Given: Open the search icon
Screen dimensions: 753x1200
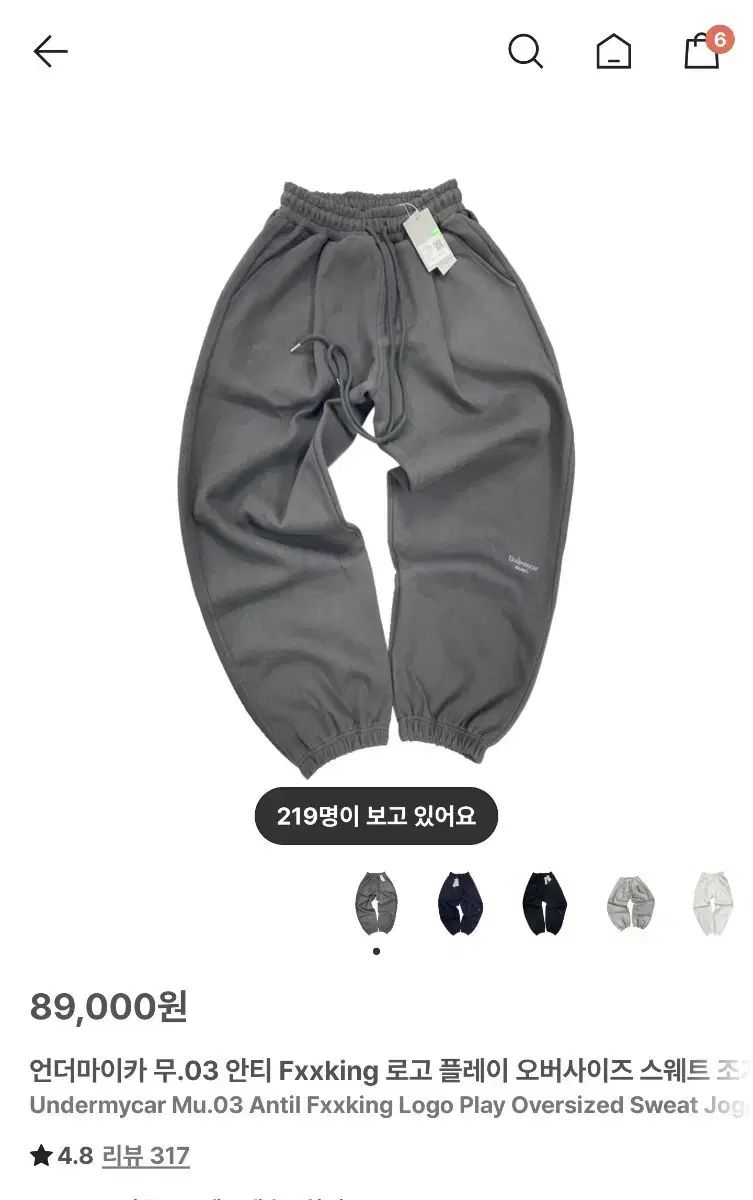Looking at the screenshot, I should click(x=525, y=50).
